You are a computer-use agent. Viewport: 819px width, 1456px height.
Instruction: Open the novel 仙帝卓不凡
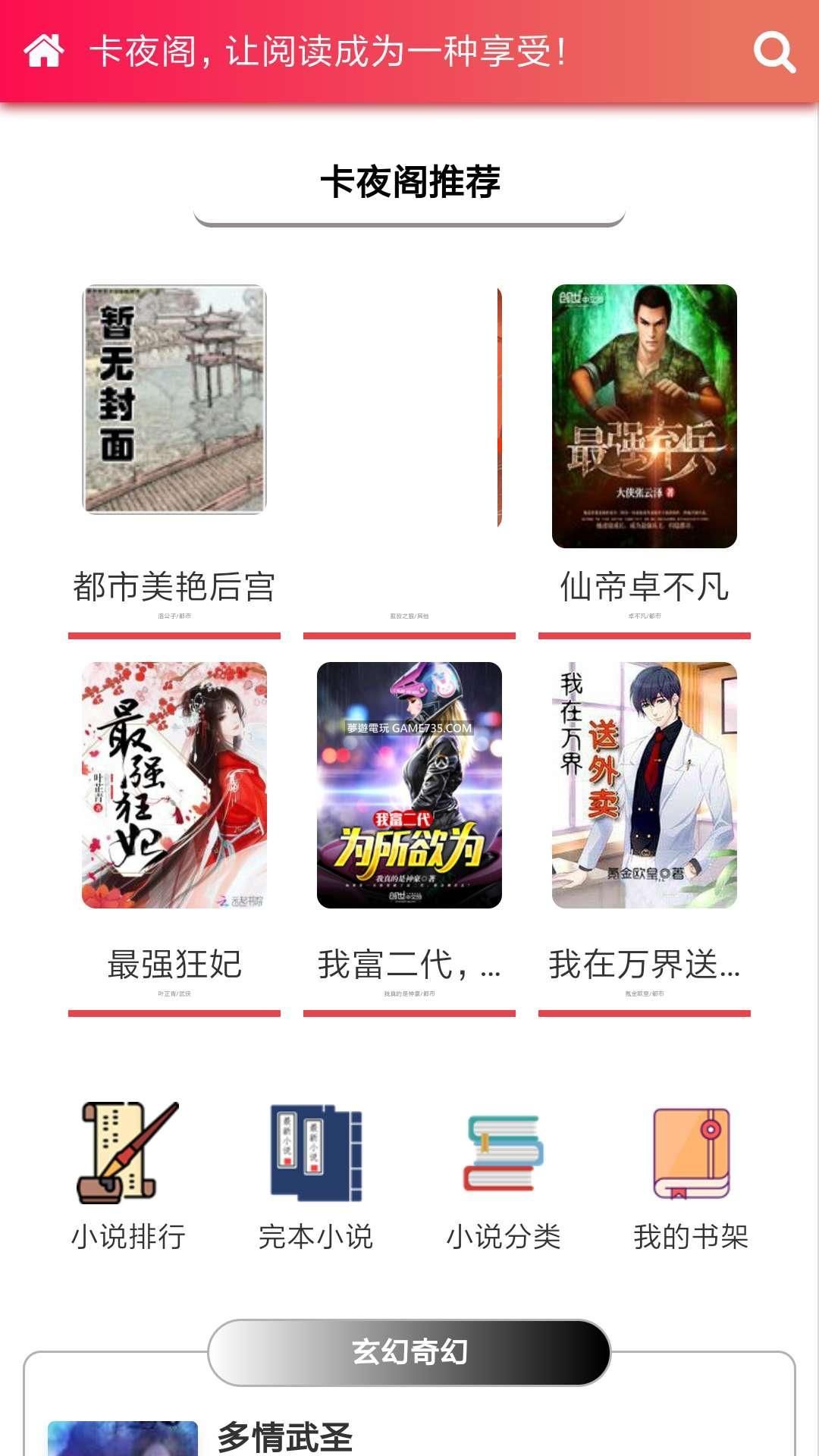pos(644,416)
